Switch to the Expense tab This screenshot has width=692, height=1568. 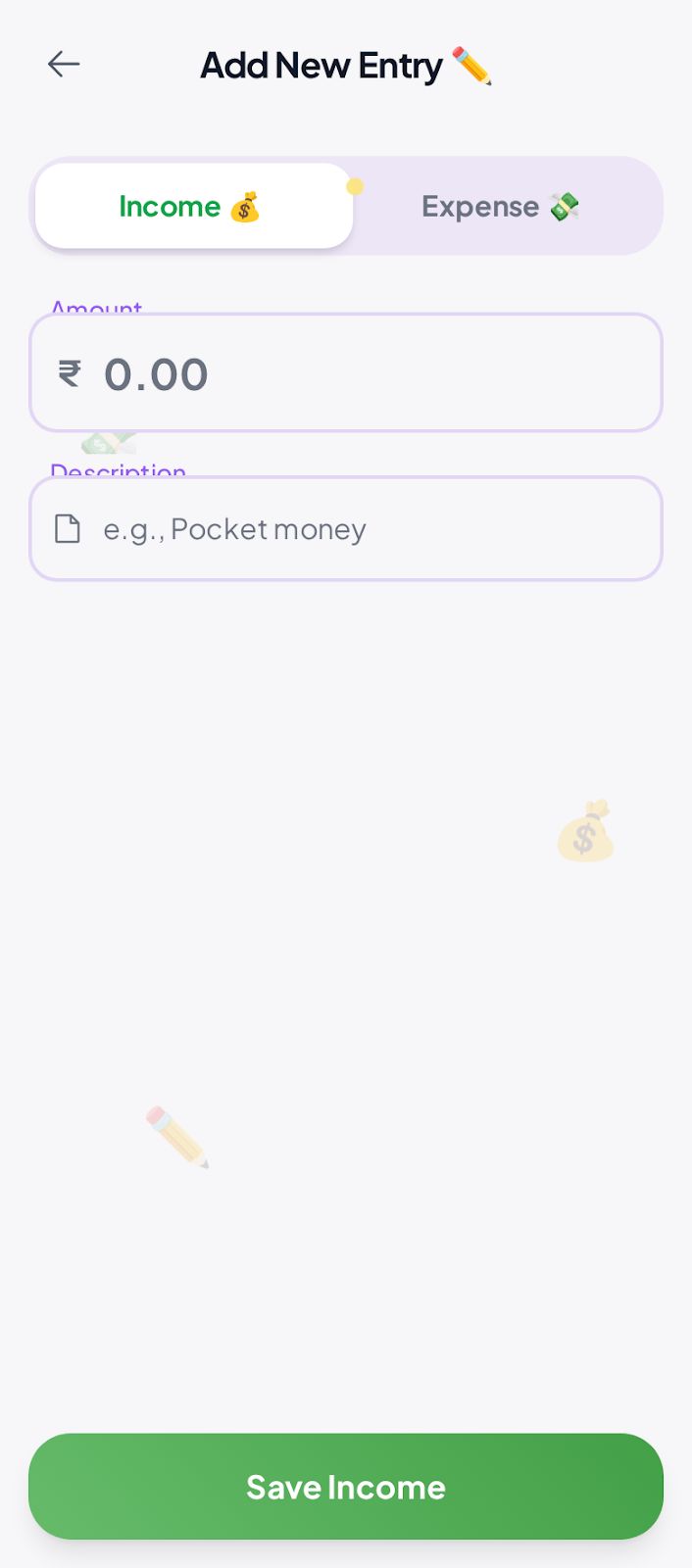(x=500, y=206)
